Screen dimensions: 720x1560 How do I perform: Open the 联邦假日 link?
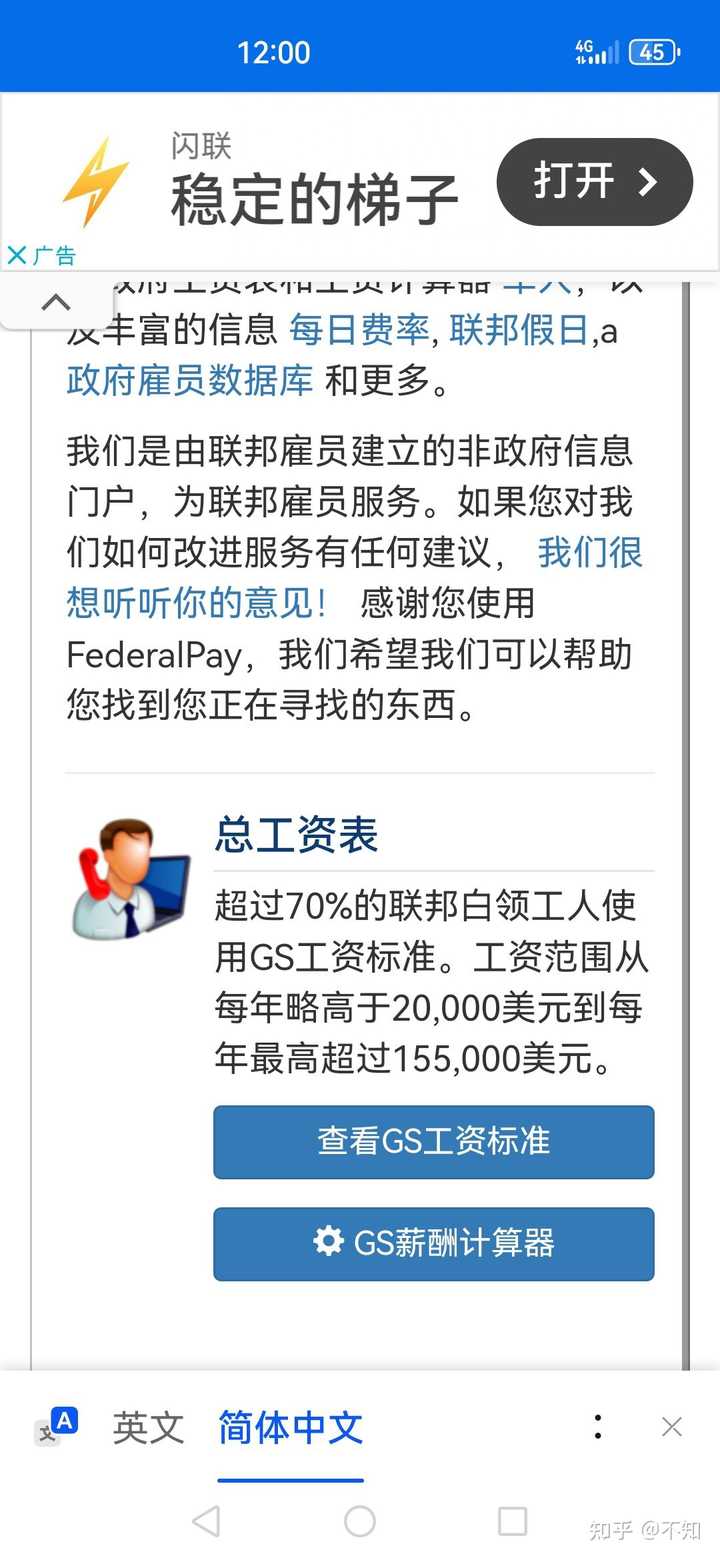[519, 330]
